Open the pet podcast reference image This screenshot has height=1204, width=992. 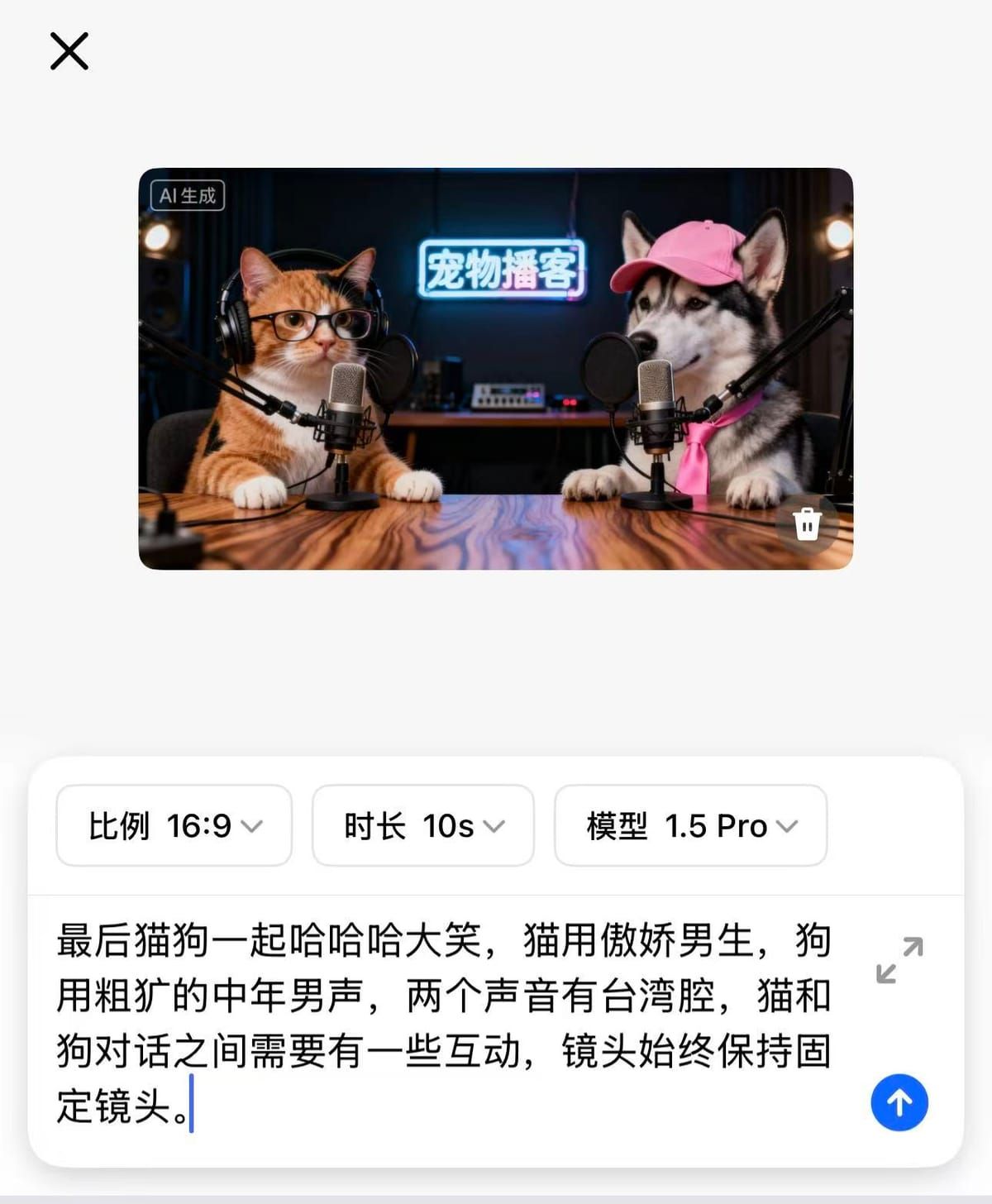tap(496, 370)
